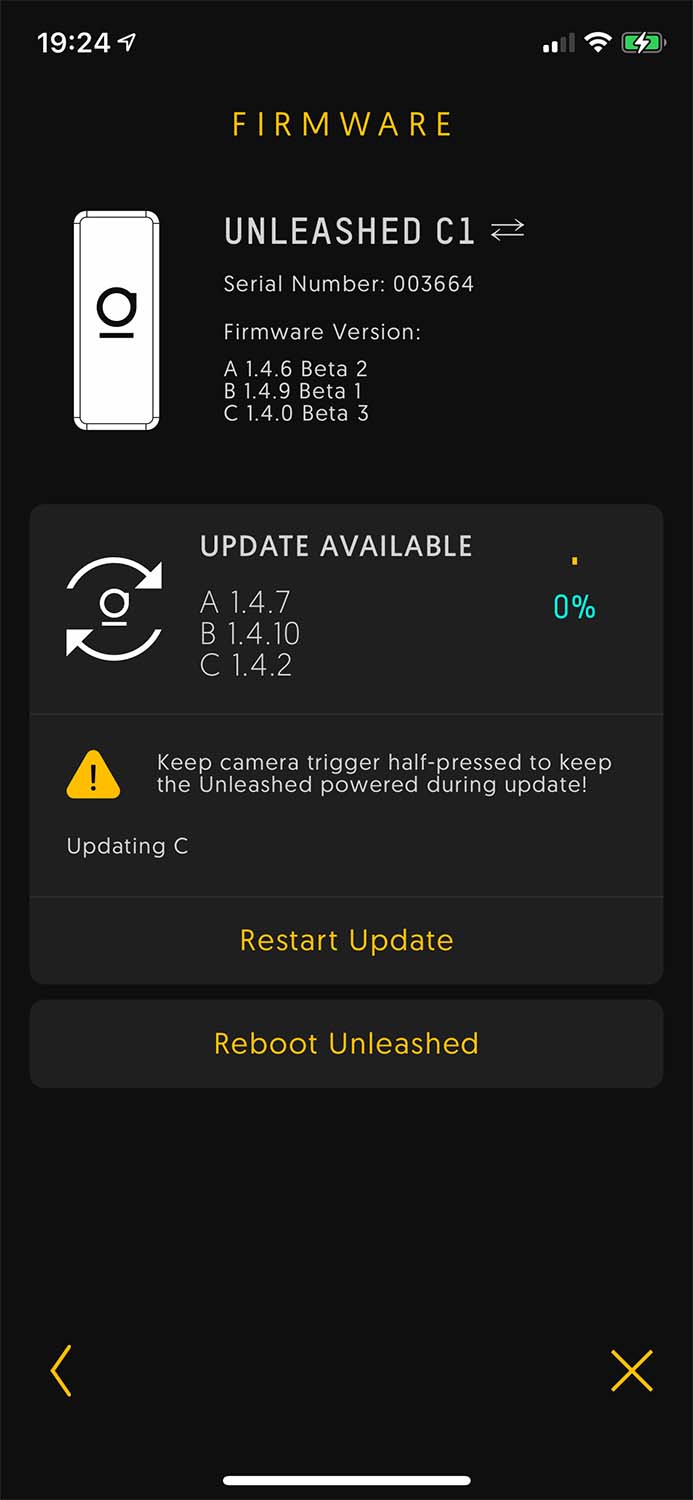
Task: Switch device using the arrows beside Unleashed C1
Action: 508,232
